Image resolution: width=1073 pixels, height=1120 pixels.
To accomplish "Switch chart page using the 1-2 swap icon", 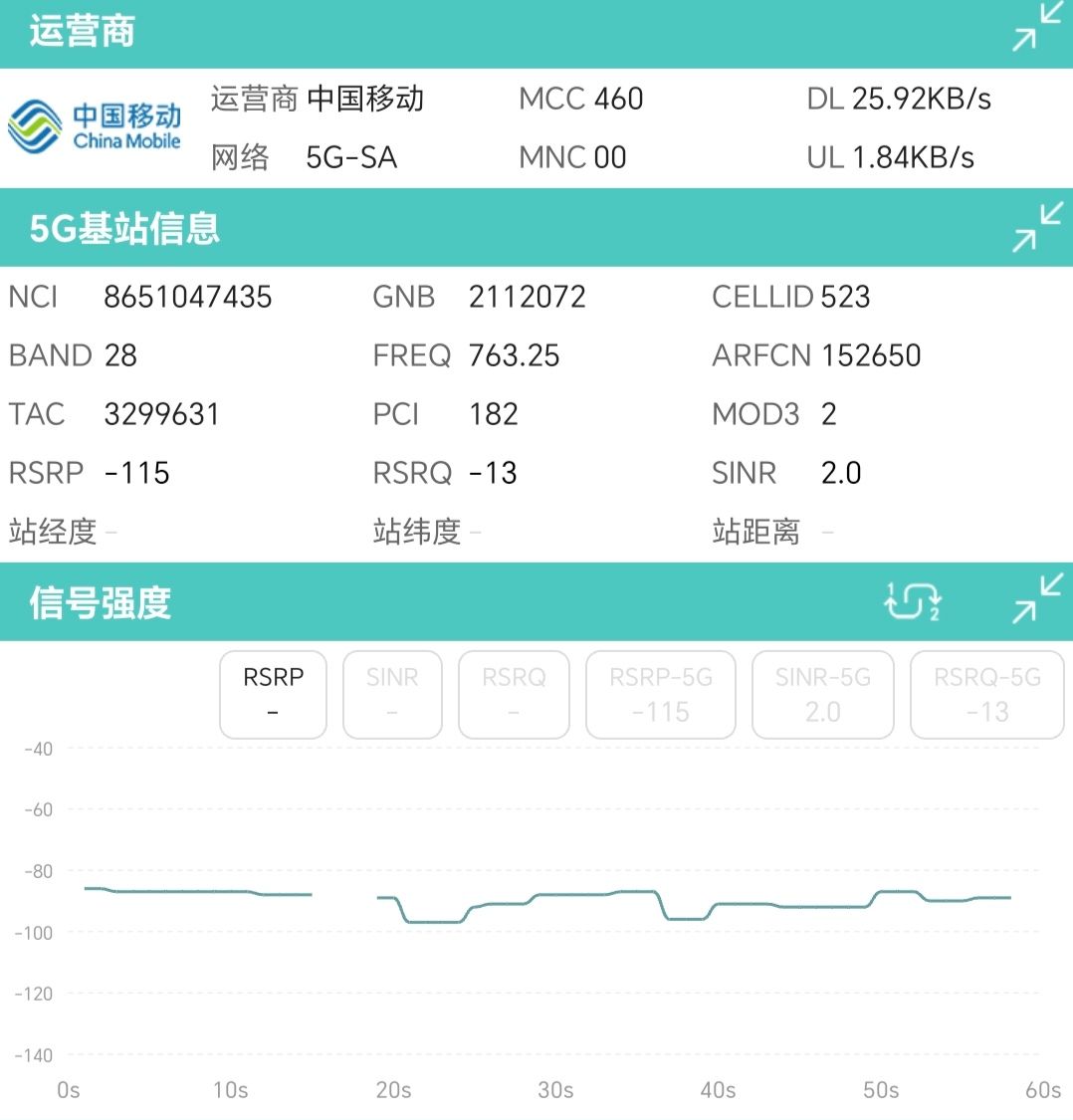I will click(x=913, y=601).
